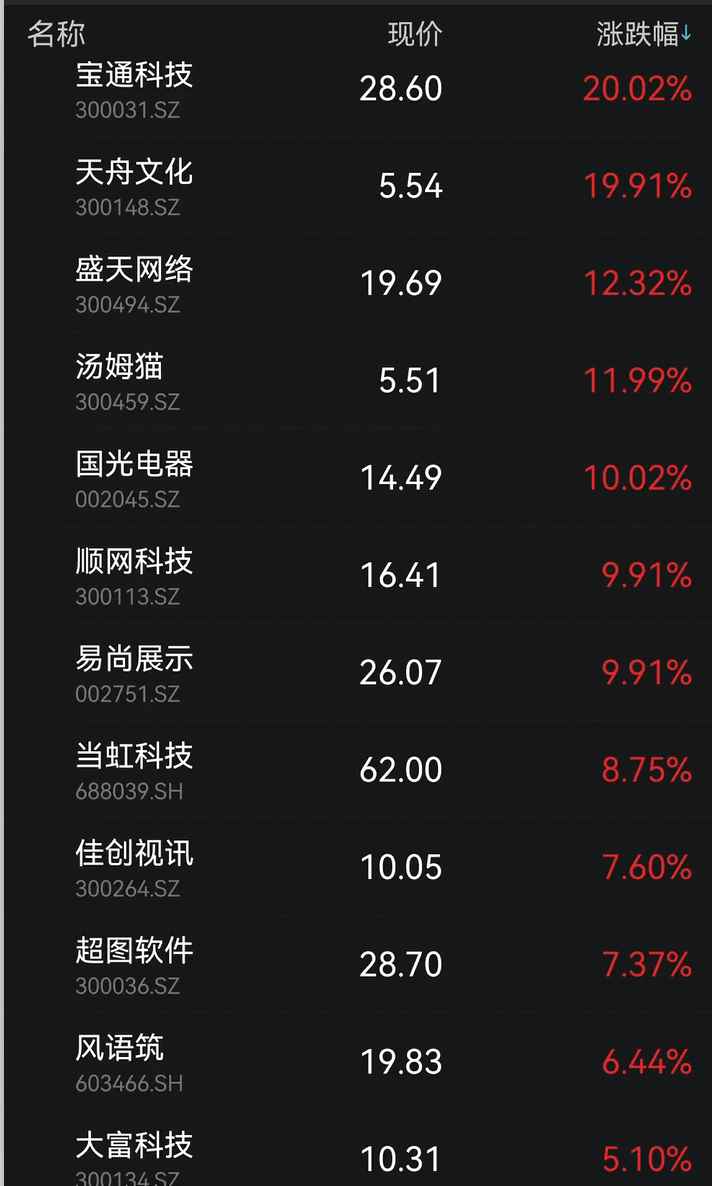Viewport: 712px width, 1186px height.
Task: Sort stocks by 现价 column
Action: [x=415, y=35]
